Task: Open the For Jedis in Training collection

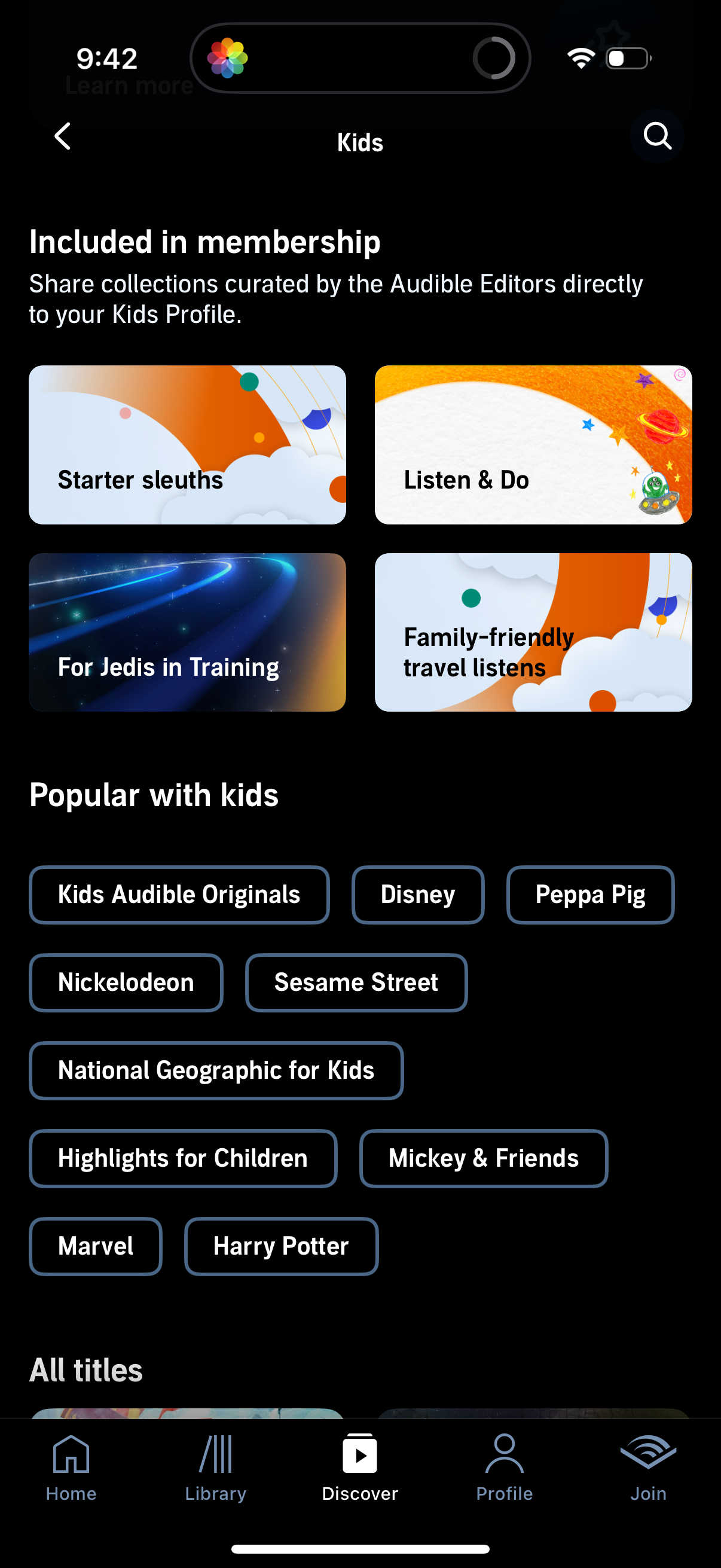Action: pos(187,633)
